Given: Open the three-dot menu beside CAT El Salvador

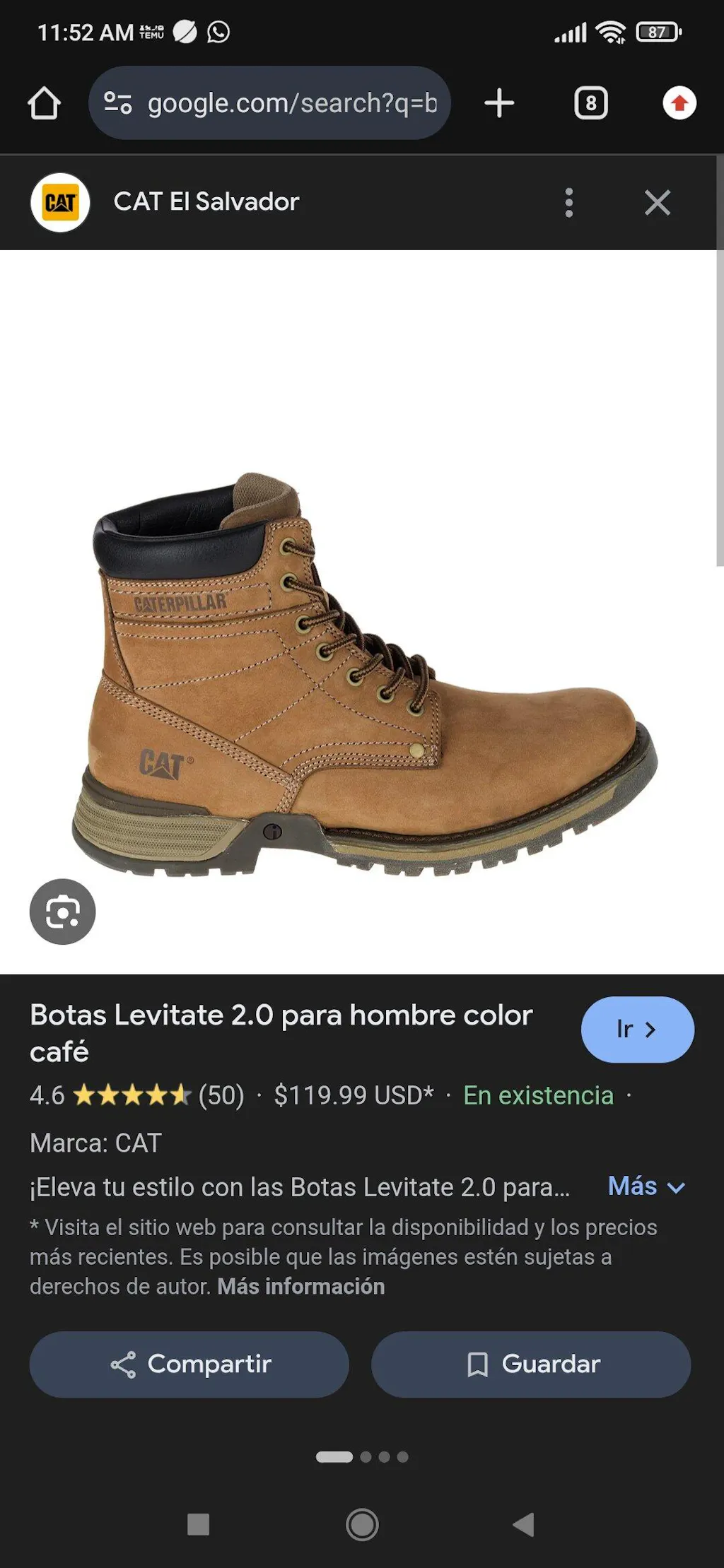Looking at the screenshot, I should point(569,203).
